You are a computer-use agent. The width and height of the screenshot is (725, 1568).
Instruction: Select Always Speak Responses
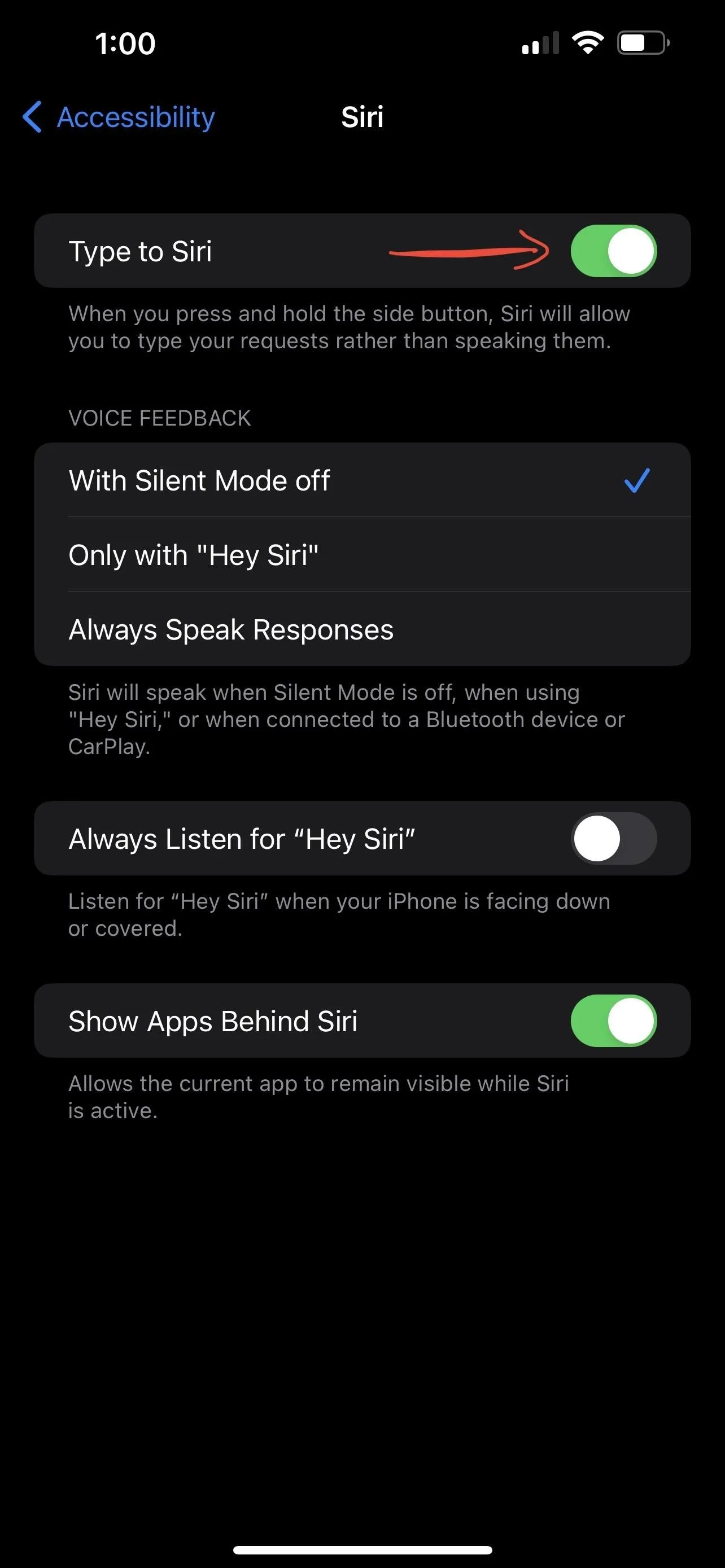[362, 629]
